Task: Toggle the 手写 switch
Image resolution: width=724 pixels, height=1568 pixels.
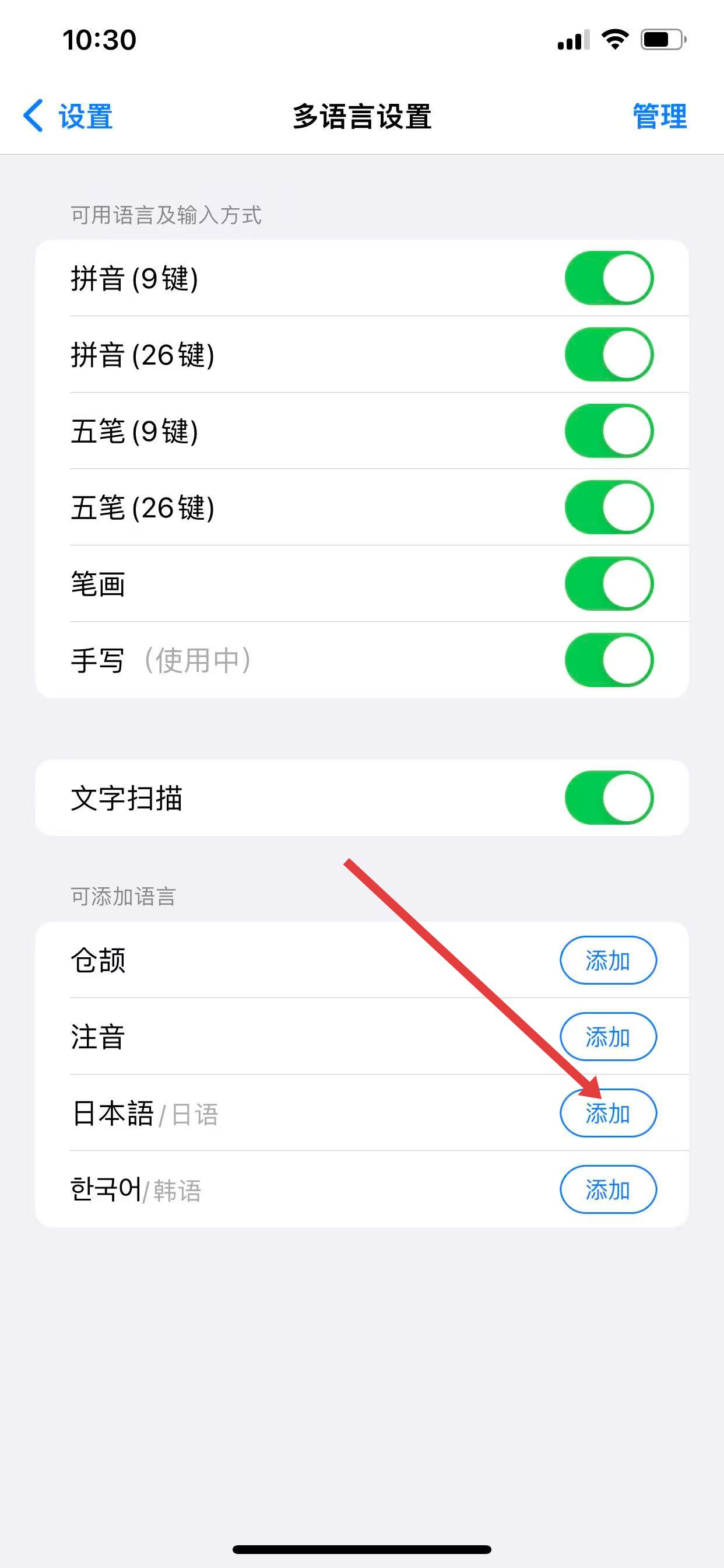Action: pos(609,660)
